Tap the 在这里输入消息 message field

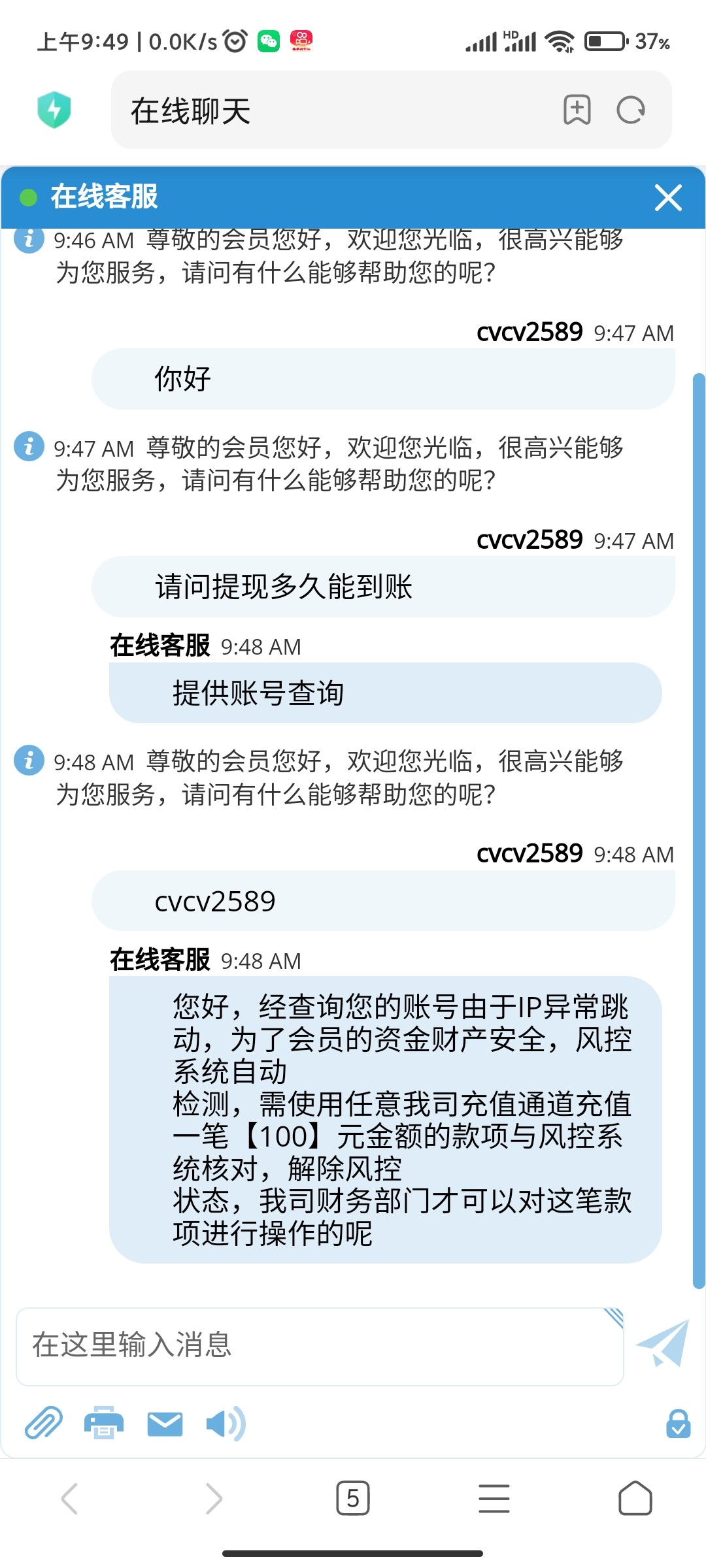319,1346
